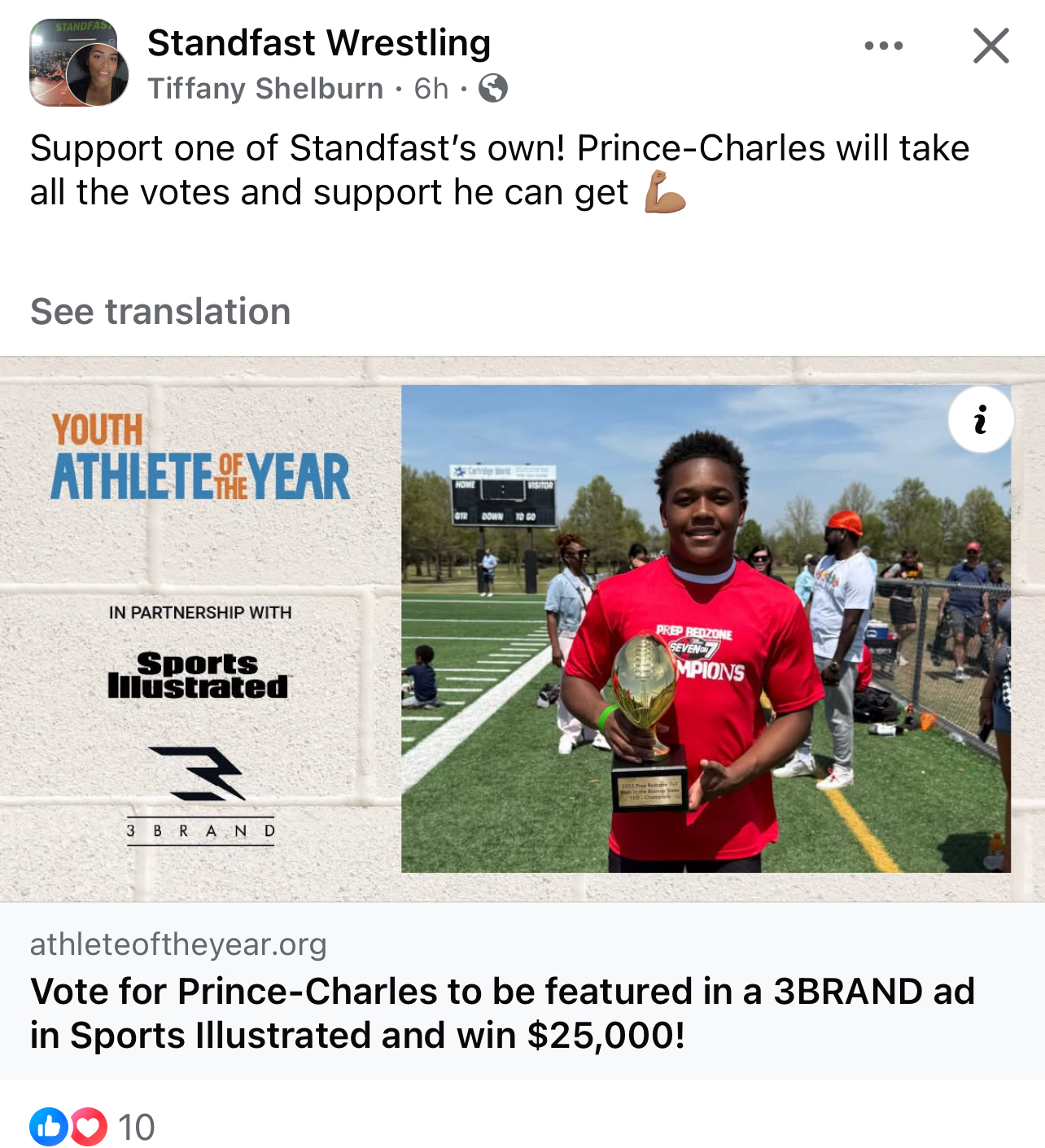This screenshot has width=1045, height=1148.
Task: Dismiss this post with the X
Action: (x=990, y=46)
